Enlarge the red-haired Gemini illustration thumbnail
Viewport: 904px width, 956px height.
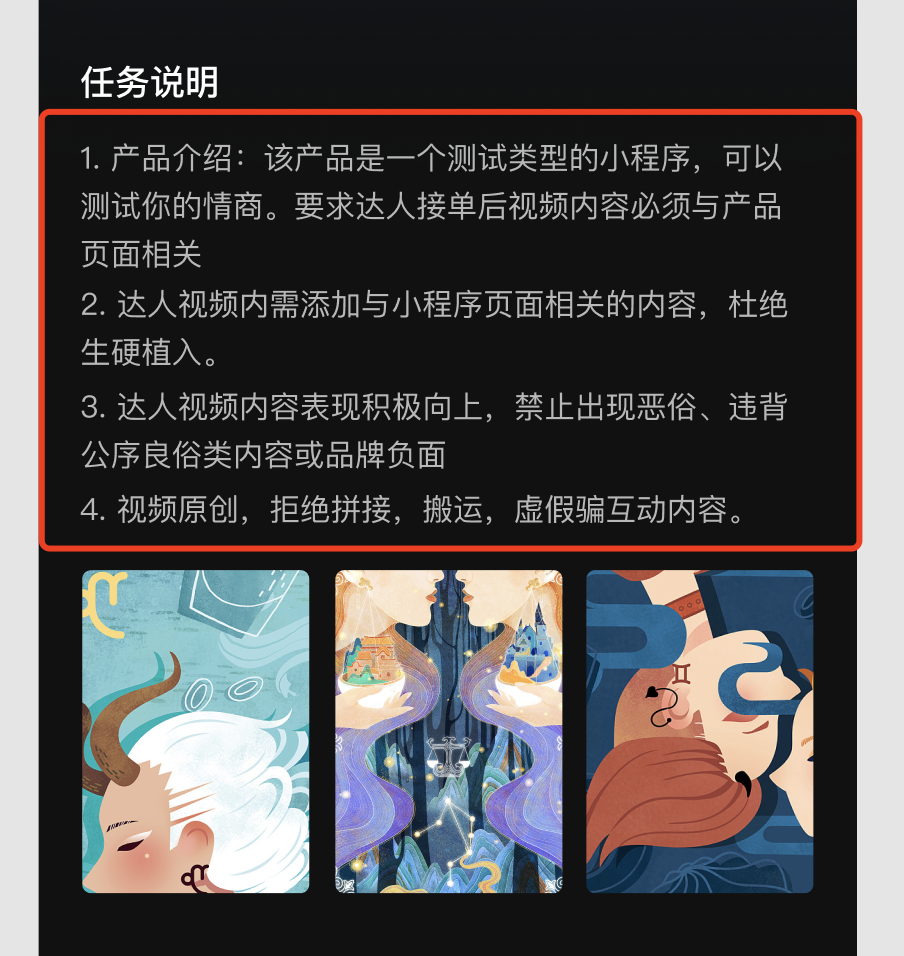point(699,731)
